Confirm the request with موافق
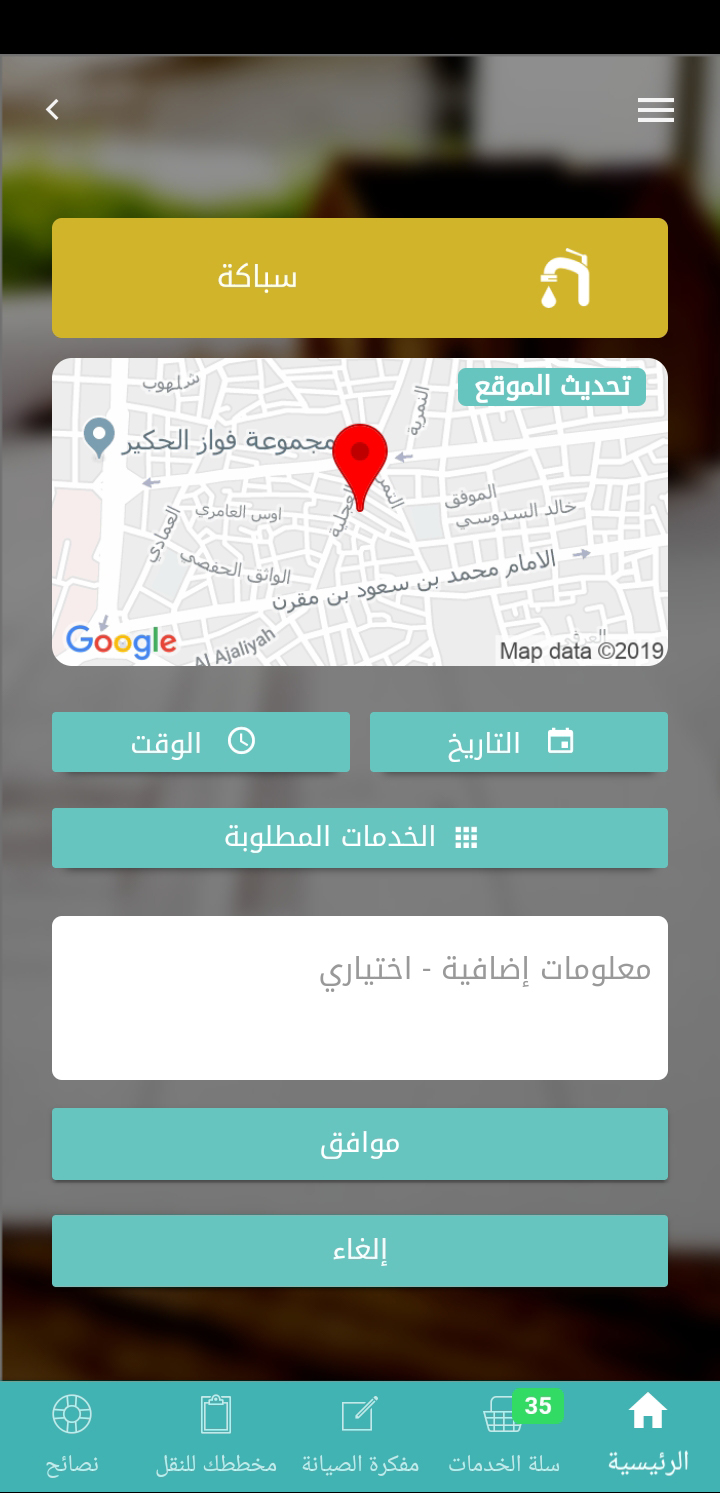The height and width of the screenshot is (1493, 720). click(x=360, y=1144)
